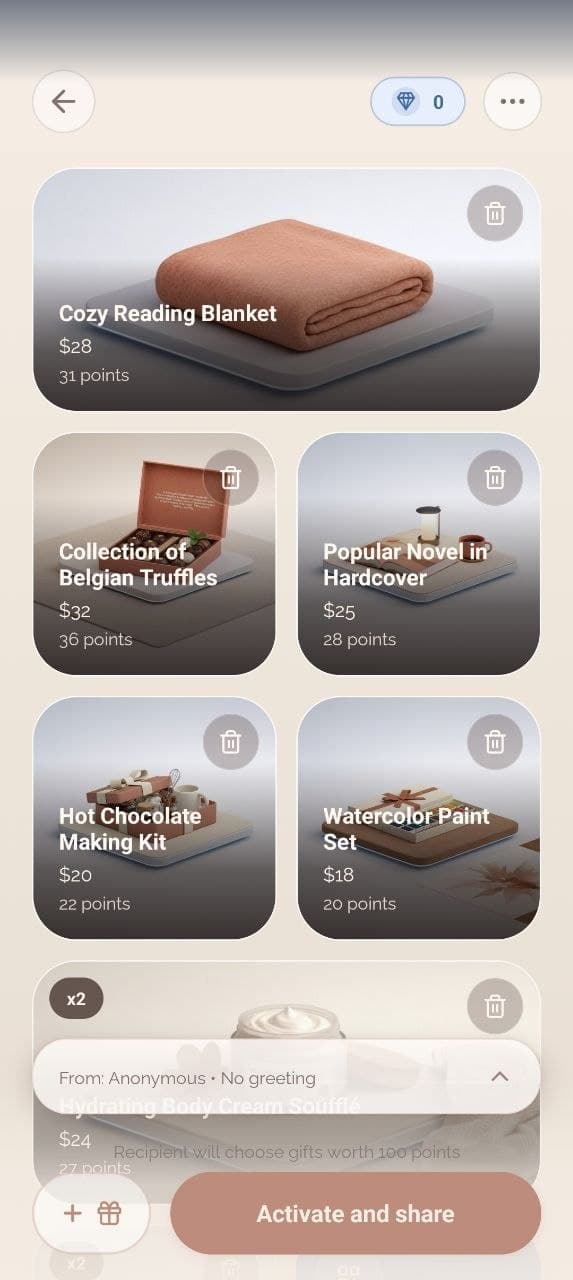Expand the From: Anonymous greeting panel
This screenshot has height=1280, width=573.
[287, 1077]
